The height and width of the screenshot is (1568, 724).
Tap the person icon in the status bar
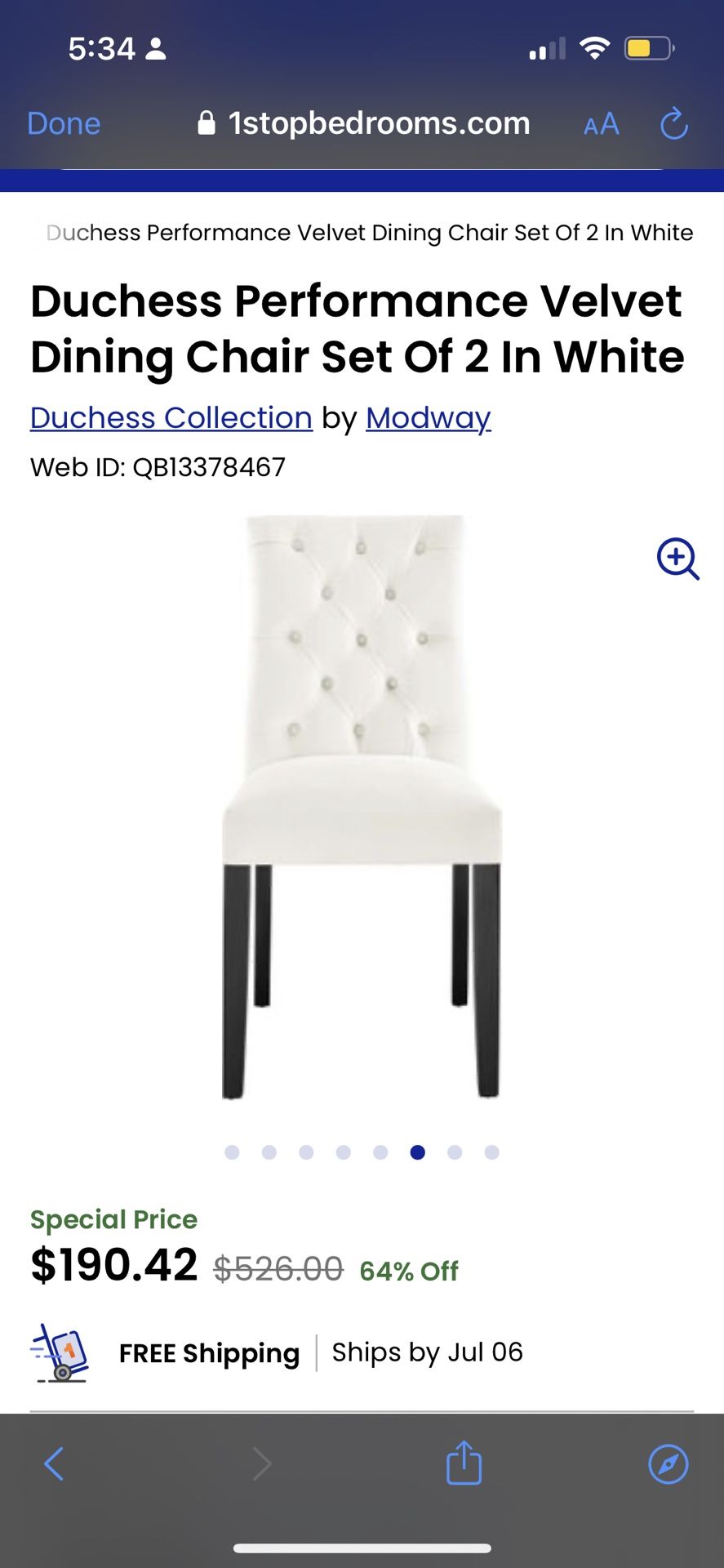click(155, 49)
